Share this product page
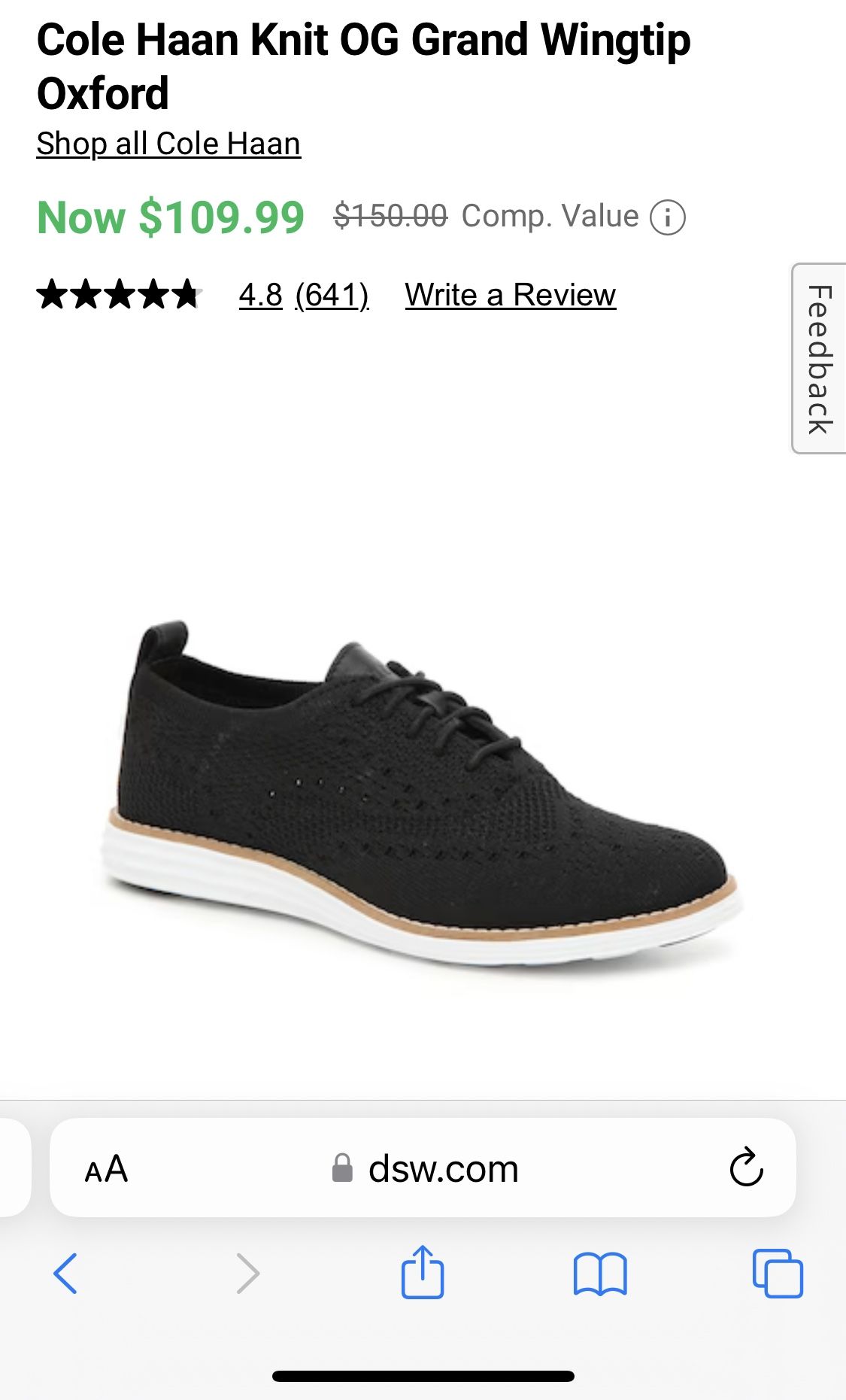The height and width of the screenshot is (1400, 846). click(423, 1272)
